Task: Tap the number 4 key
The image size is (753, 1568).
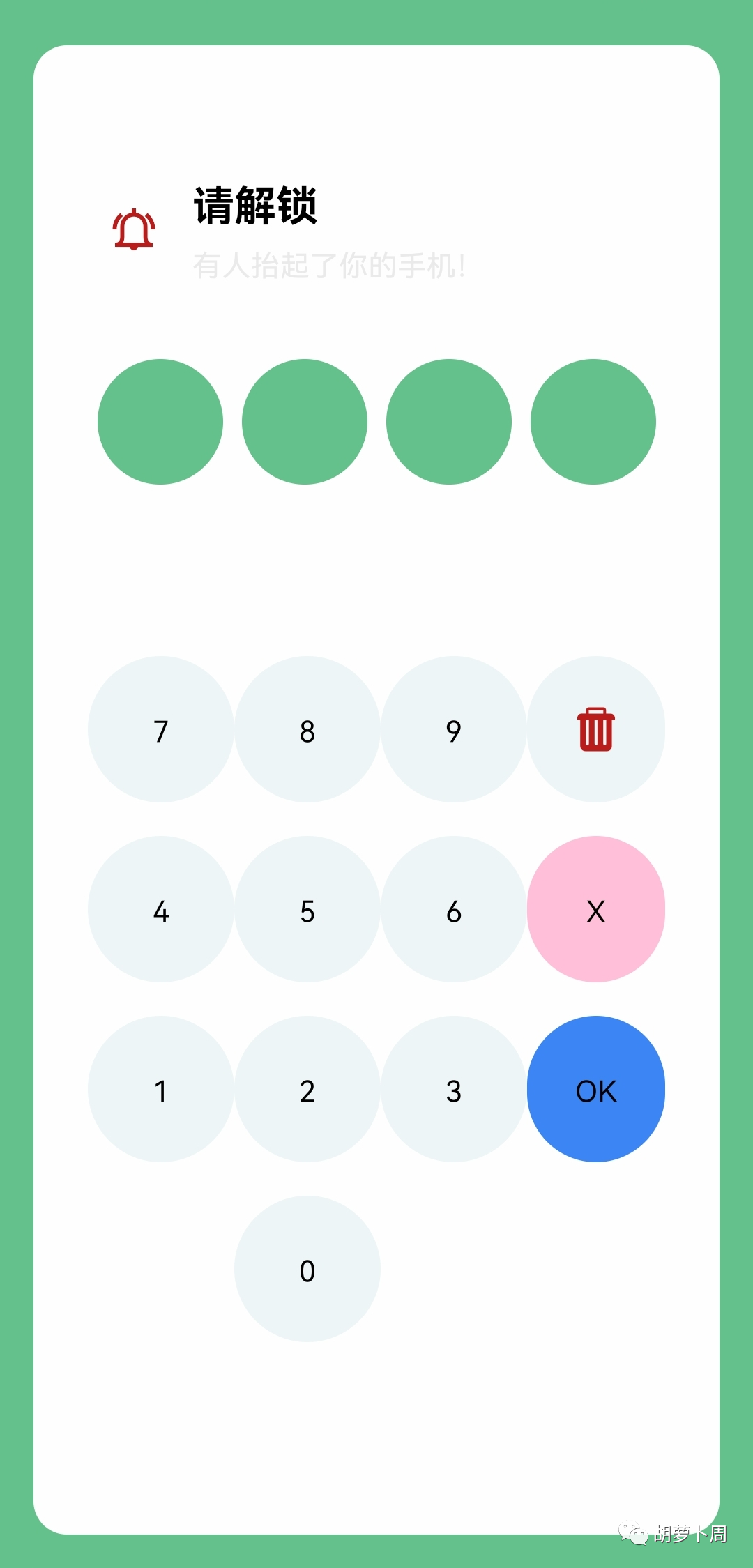Action: [161, 909]
